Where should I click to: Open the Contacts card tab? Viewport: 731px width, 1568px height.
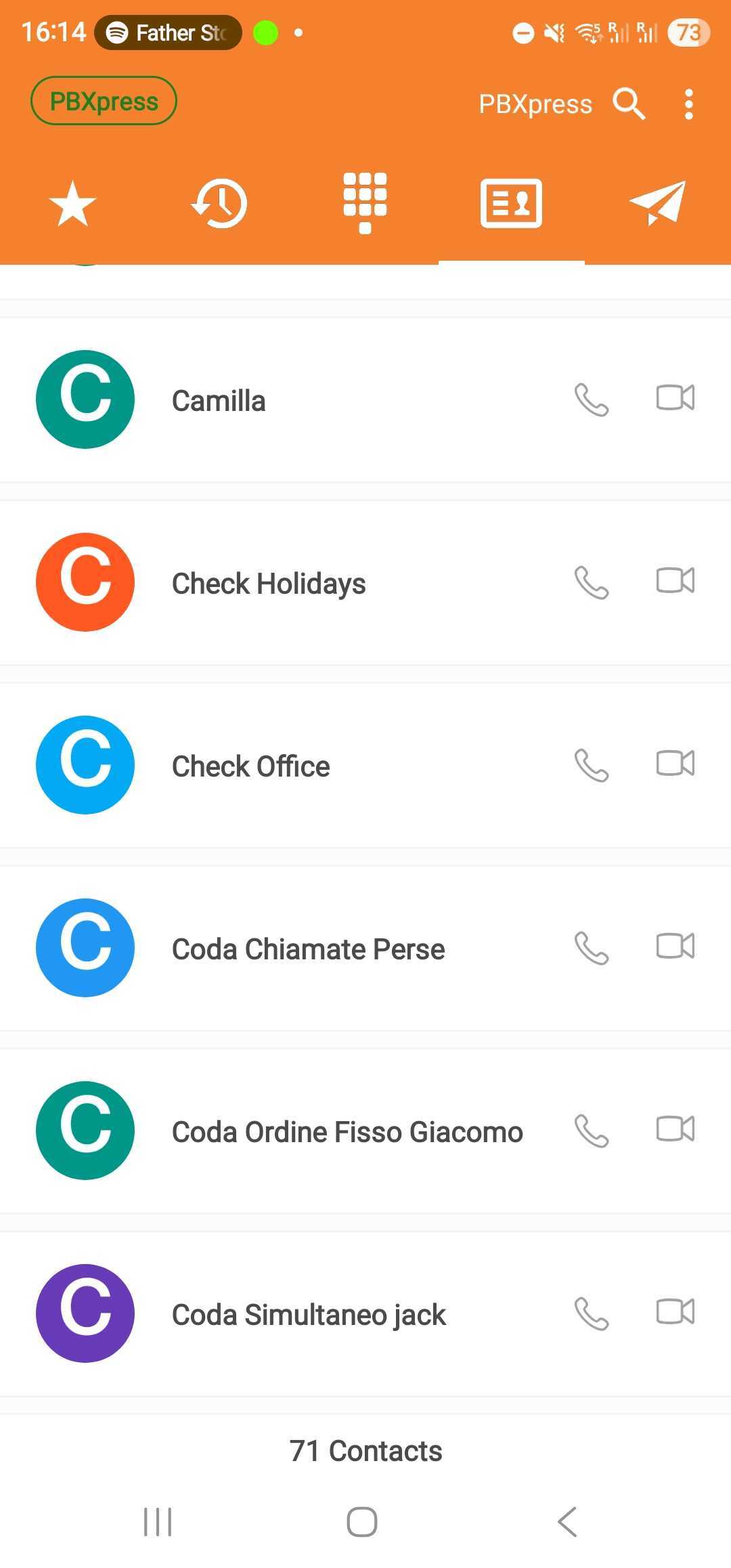click(511, 203)
